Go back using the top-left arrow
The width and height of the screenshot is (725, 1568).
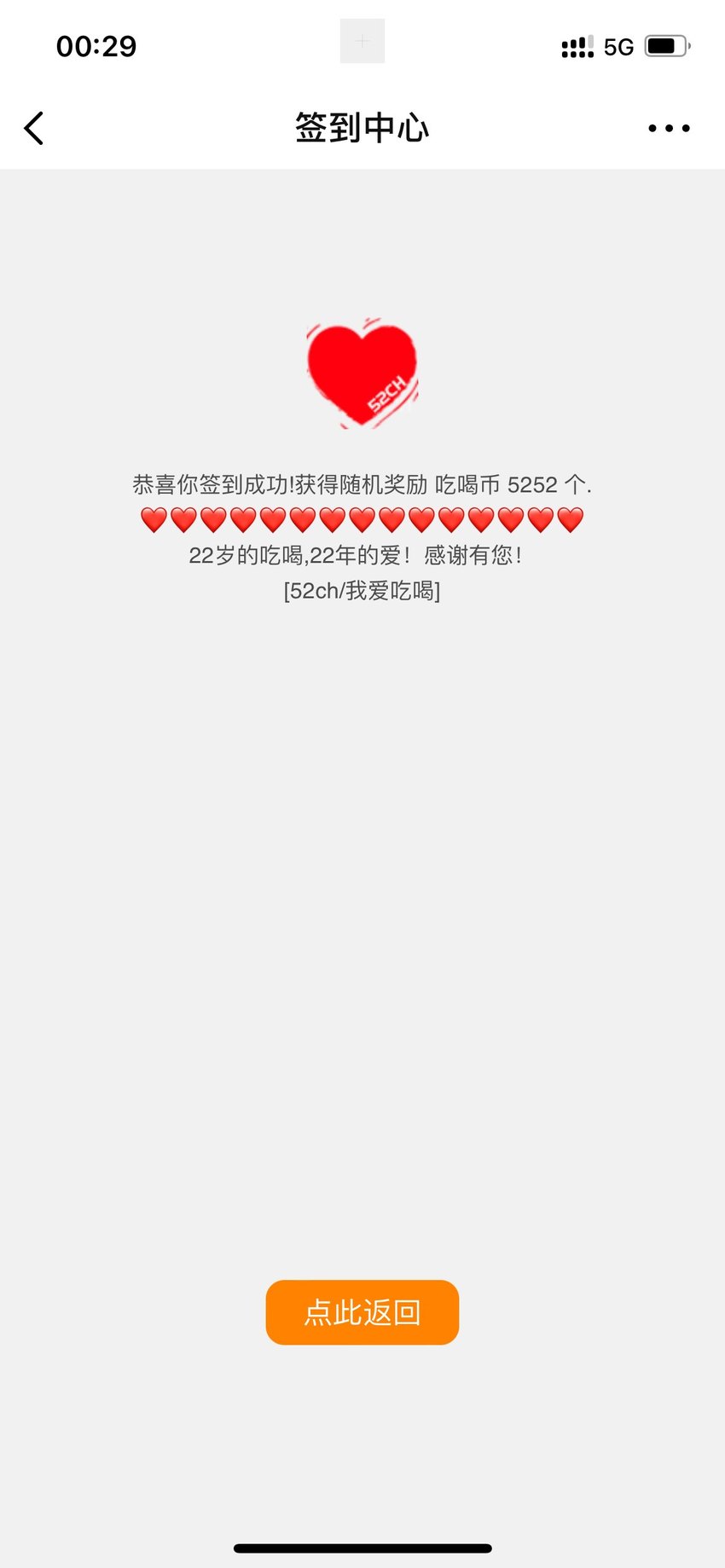33,129
